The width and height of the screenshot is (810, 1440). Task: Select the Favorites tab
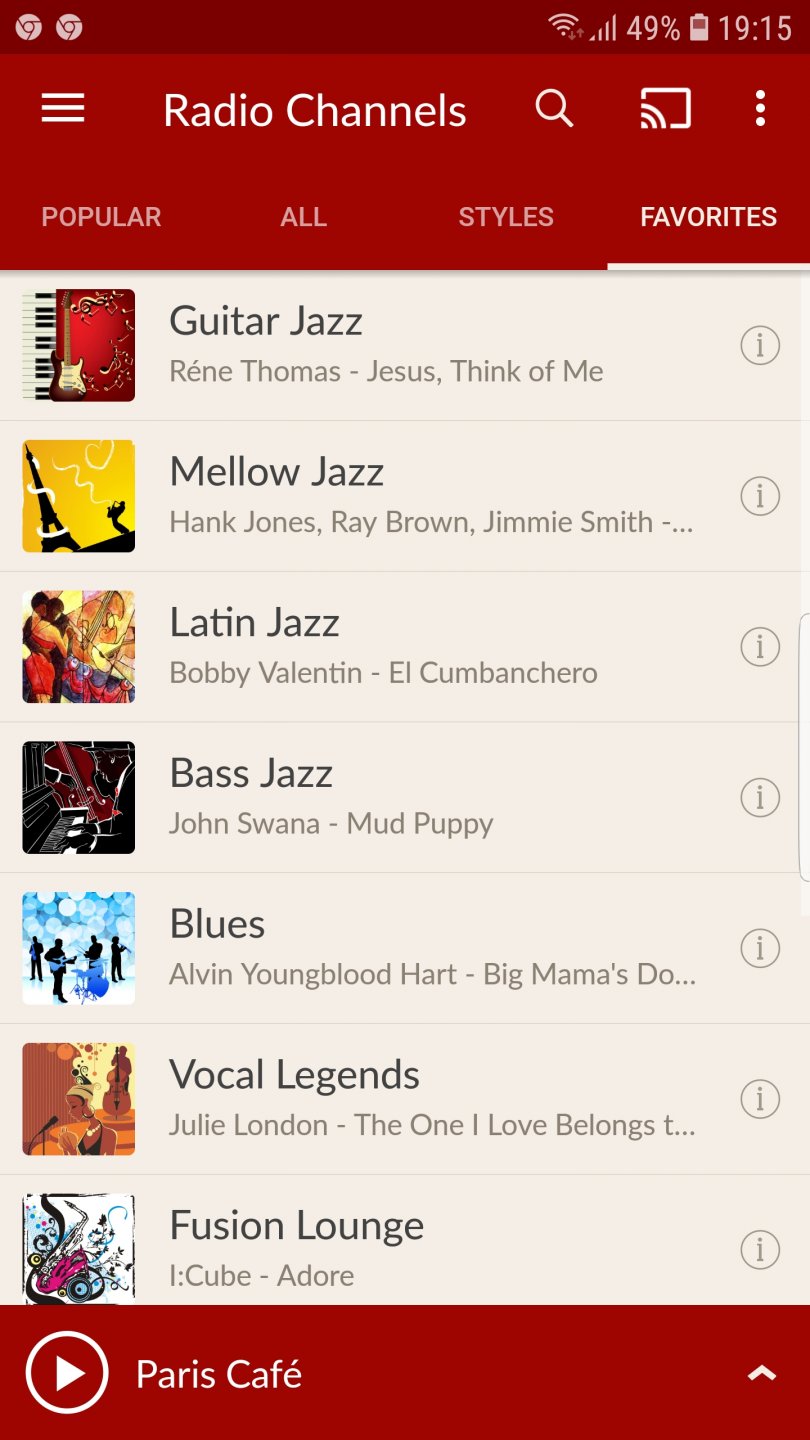coord(708,217)
